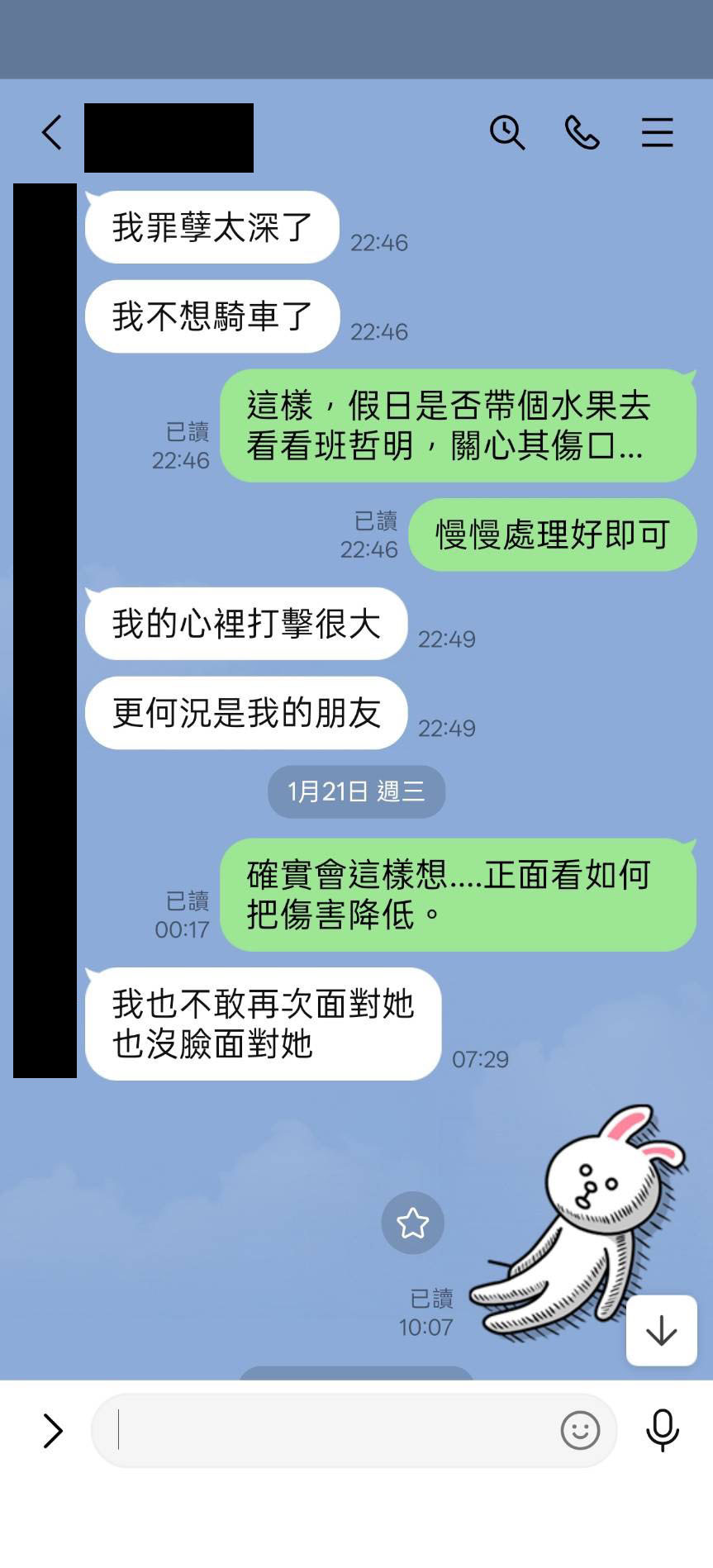
Task: Tap the green bubble 慢慢處理好即可
Action: (x=550, y=535)
